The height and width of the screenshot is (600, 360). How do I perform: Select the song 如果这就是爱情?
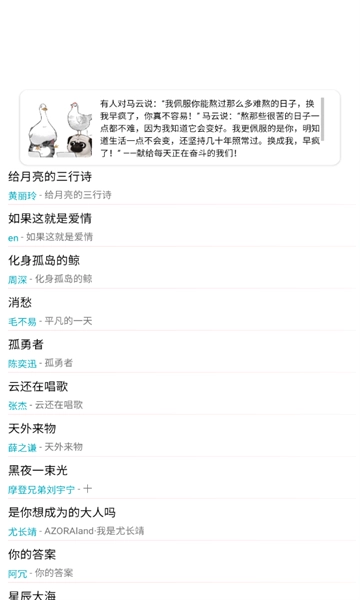coord(180,227)
